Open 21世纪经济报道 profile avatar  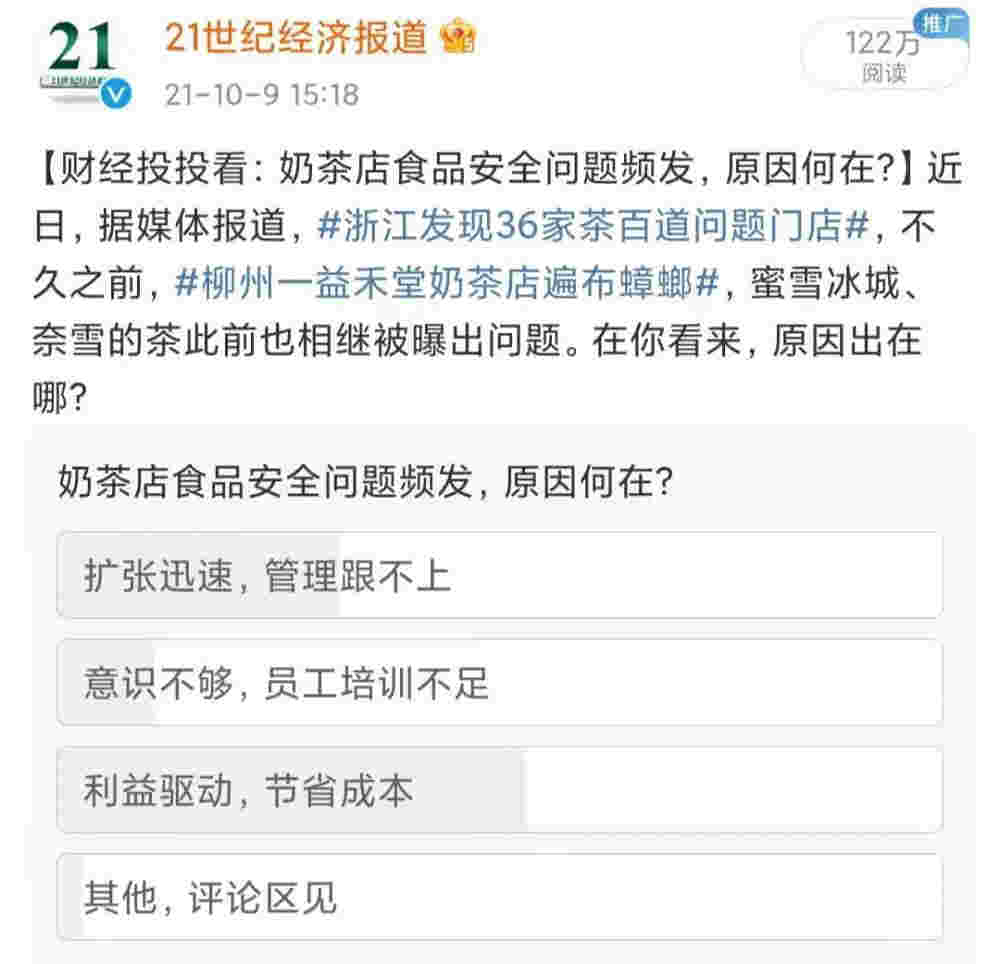tap(82, 62)
